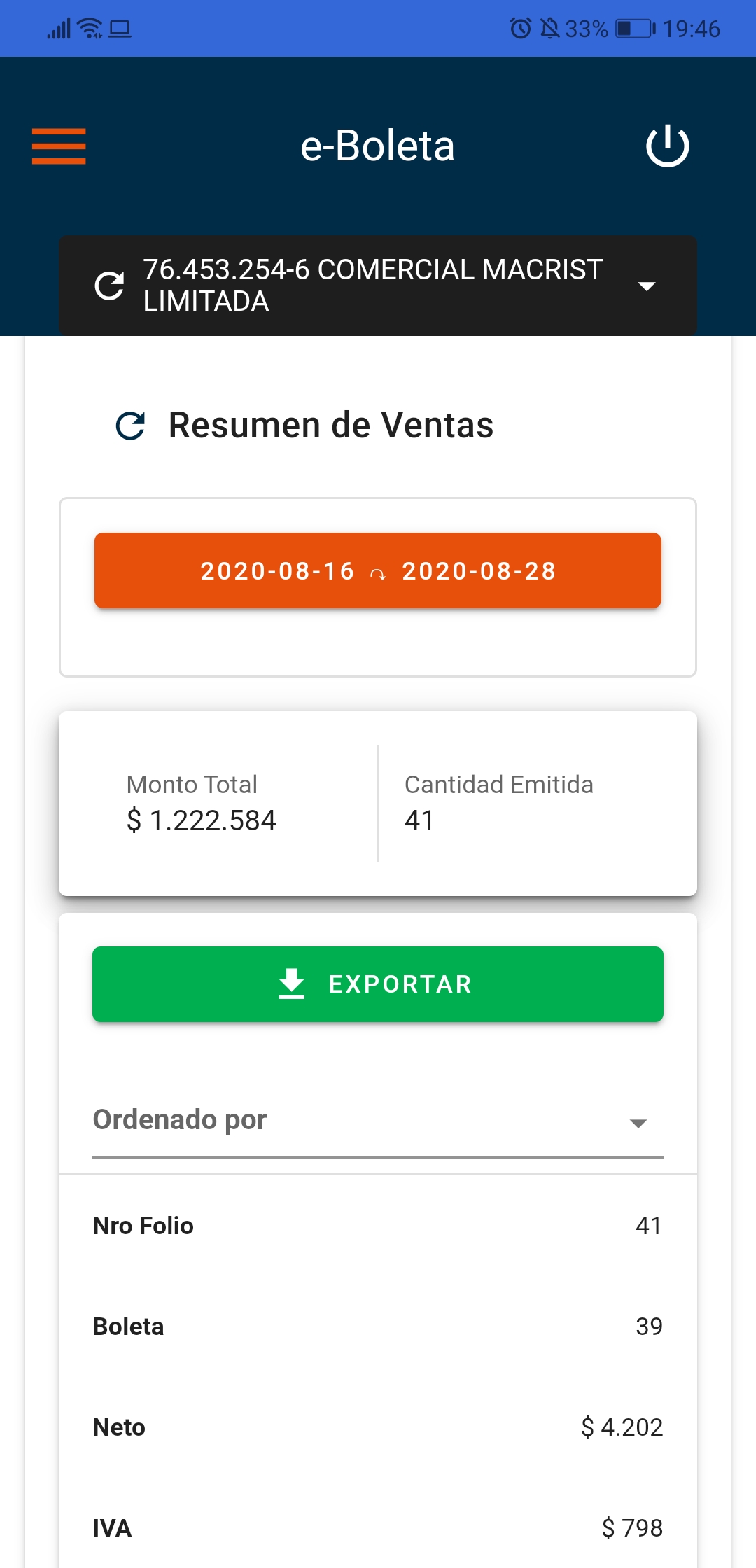Tap the power logout icon
This screenshot has height=1568, width=756.
pos(667,146)
